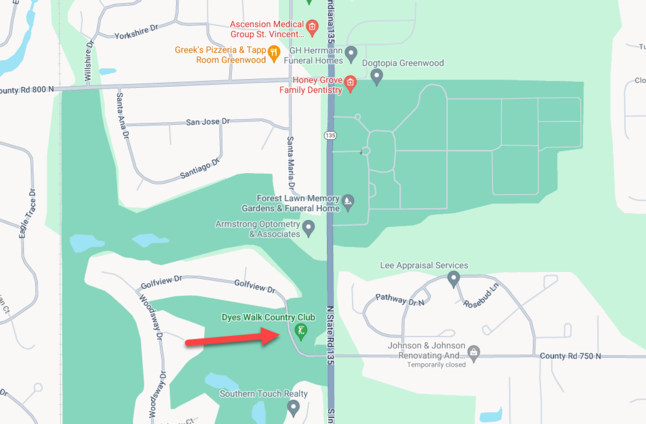
Task: Open Forest Lawn Memory Gardens marker
Action: click(348, 203)
